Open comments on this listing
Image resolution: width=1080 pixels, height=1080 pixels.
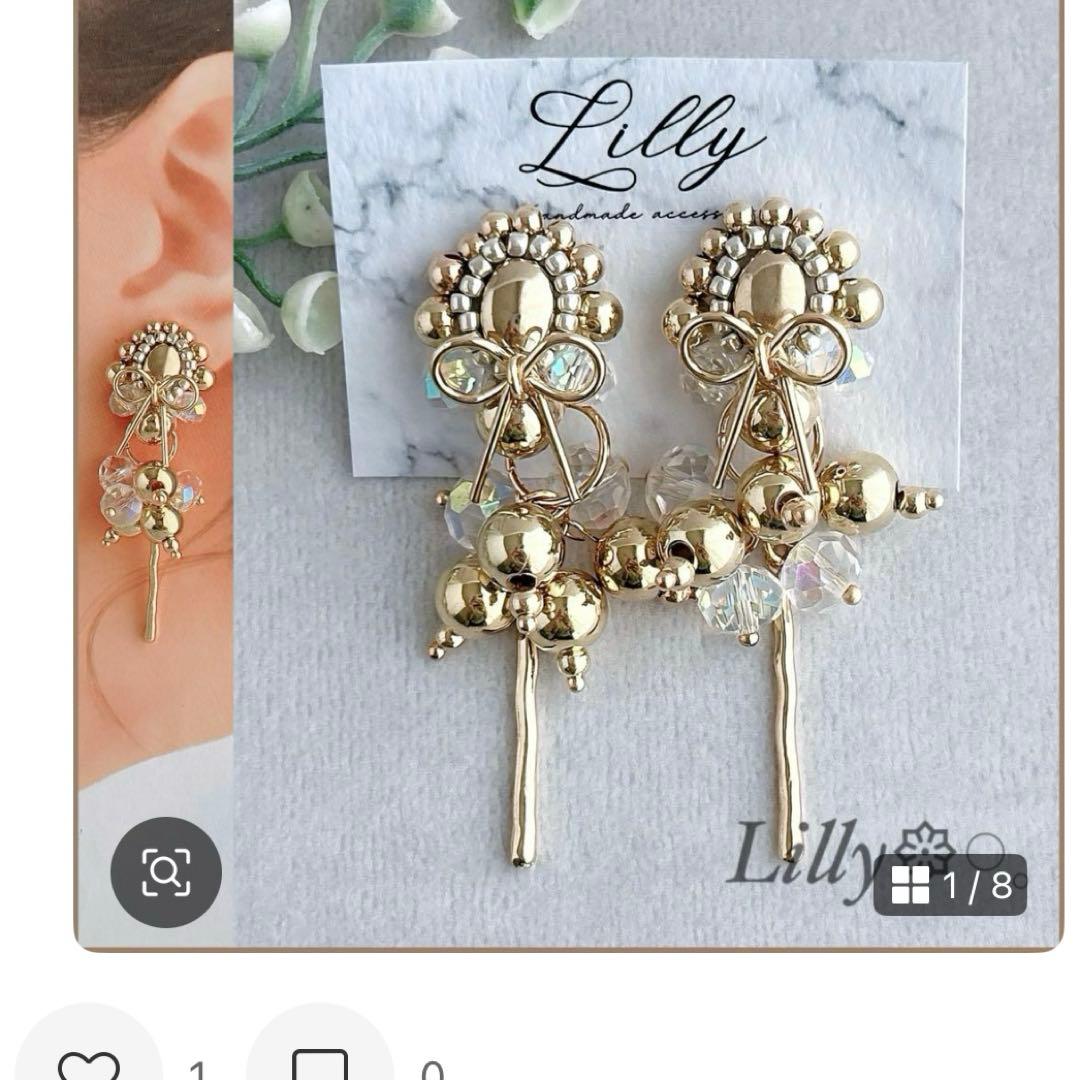click(319, 1062)
